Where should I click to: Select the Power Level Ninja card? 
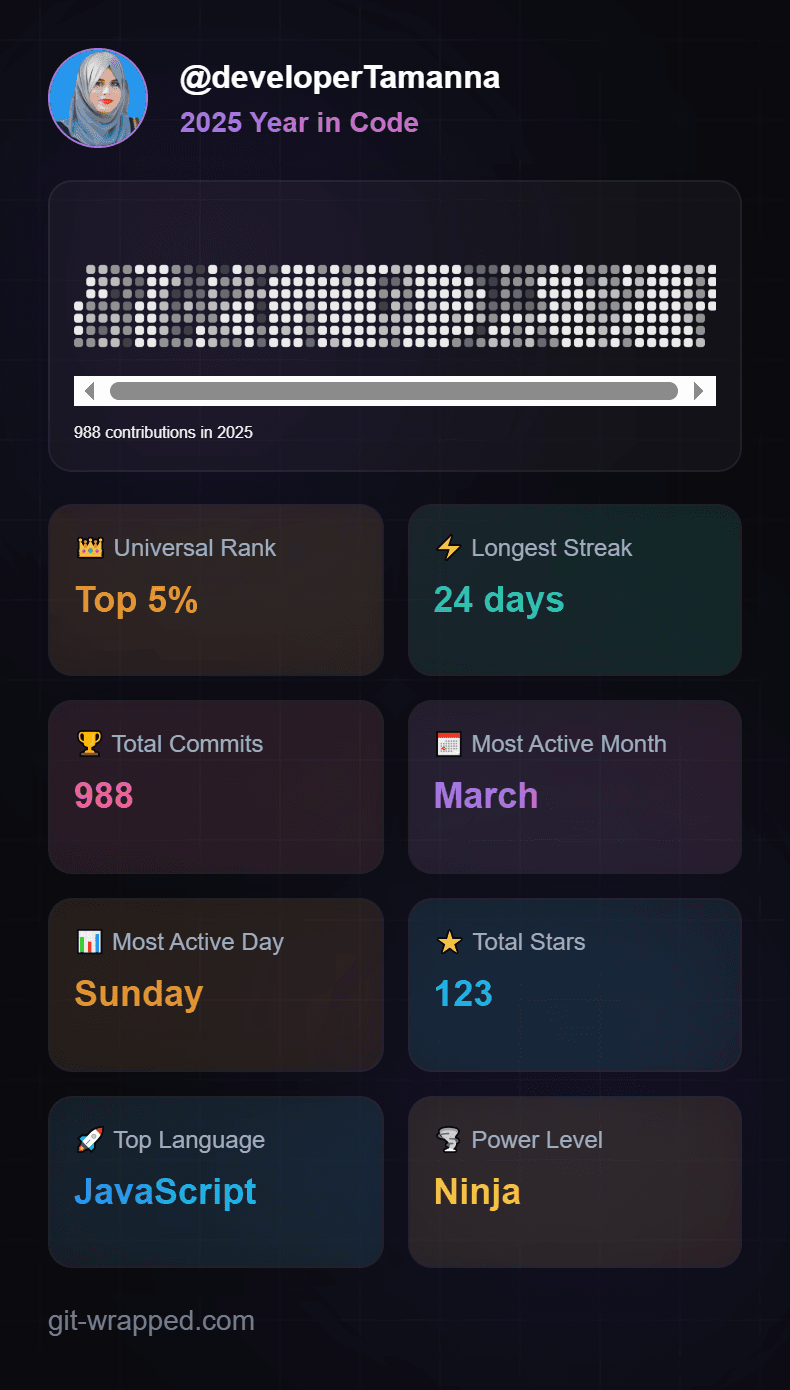pyautogui.click(x=574, y=1181)
